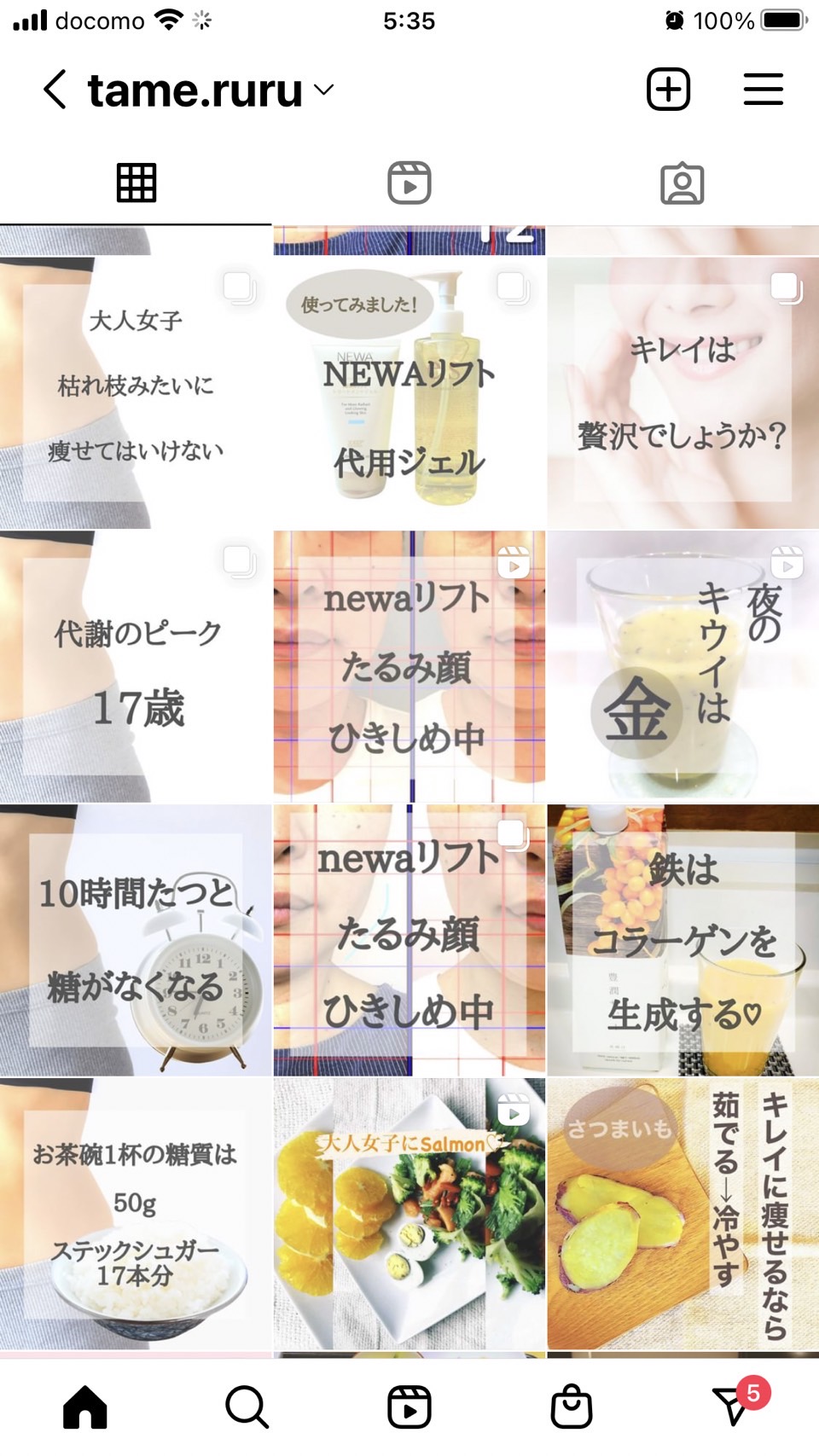Open the キレイは贅沢でしょうか post

[683, 393]
